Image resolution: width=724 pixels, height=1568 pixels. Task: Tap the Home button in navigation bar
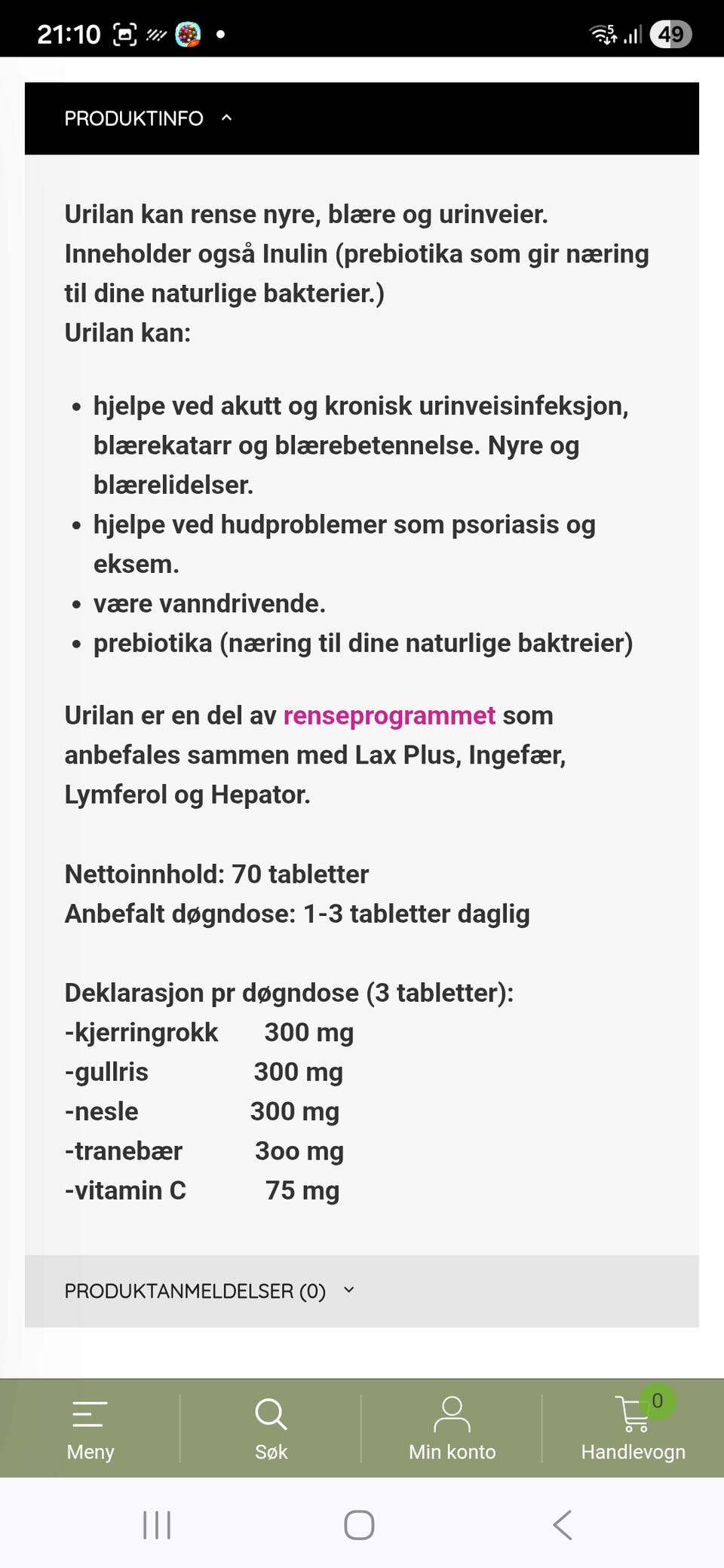coord(360,1525)
